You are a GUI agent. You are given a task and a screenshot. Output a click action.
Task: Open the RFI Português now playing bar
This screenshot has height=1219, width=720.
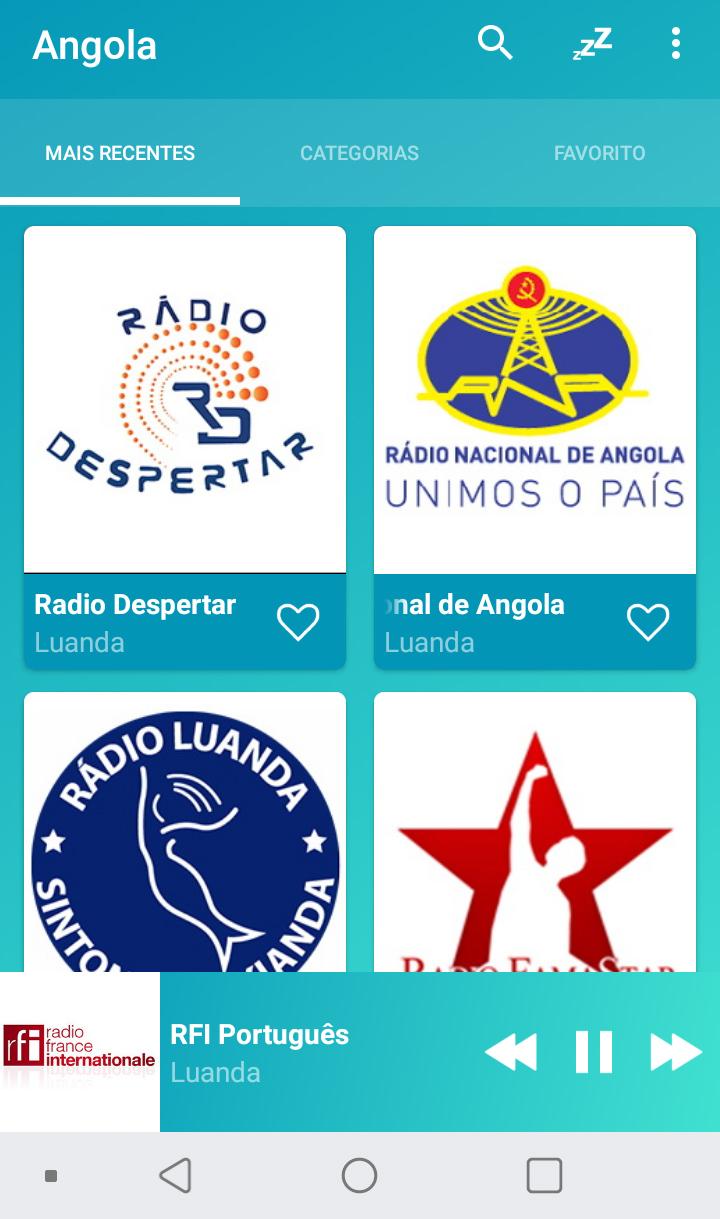(x=360, y=1052)
